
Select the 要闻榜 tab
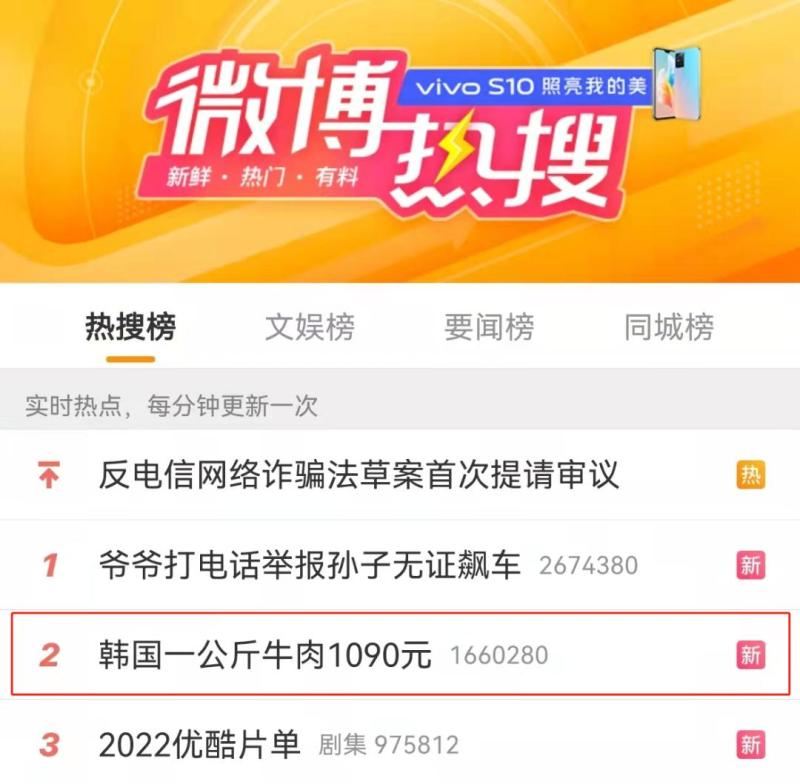[489, 327]
